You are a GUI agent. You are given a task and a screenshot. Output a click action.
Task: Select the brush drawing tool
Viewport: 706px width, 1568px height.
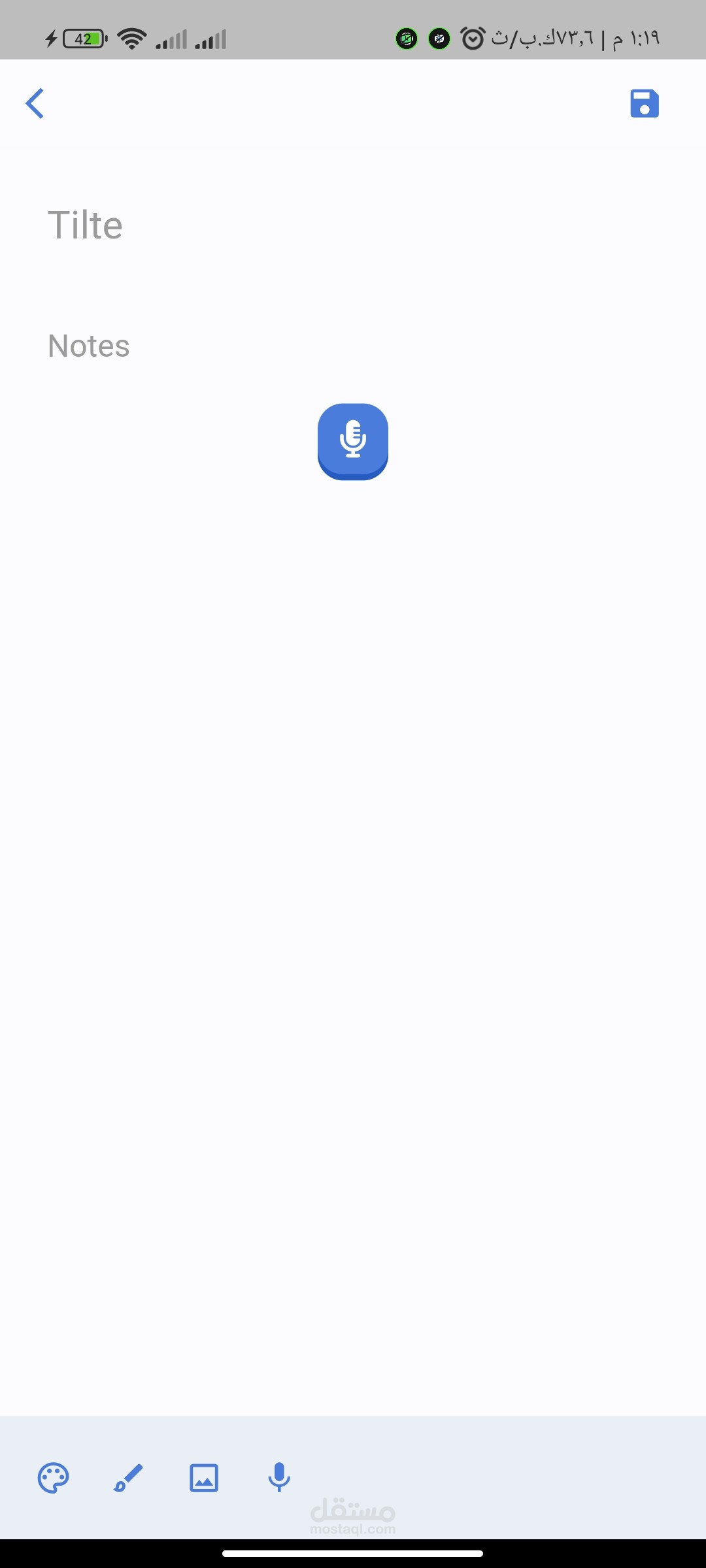[128, 1478]
